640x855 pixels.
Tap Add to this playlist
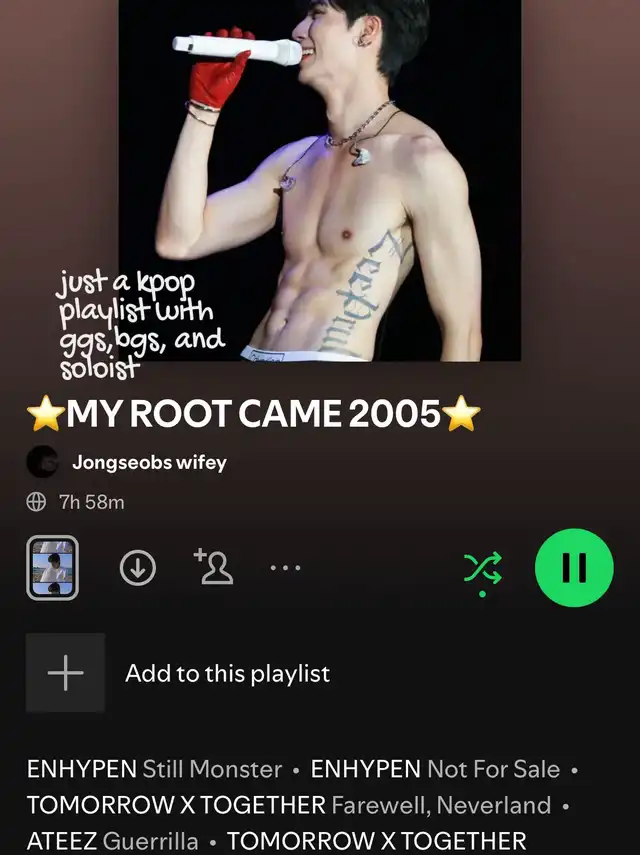tap(227, 673)
